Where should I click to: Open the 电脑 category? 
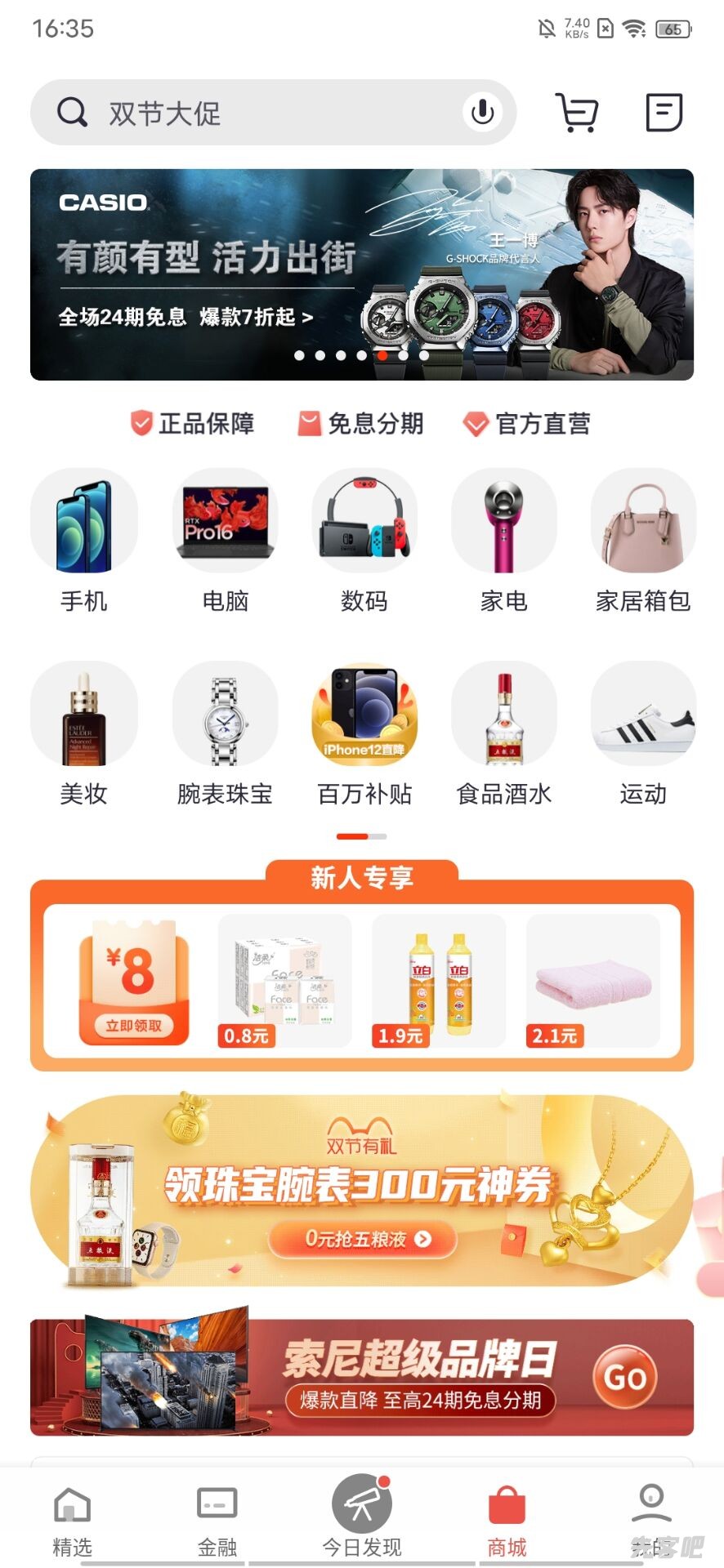click(x=225, y=540)
